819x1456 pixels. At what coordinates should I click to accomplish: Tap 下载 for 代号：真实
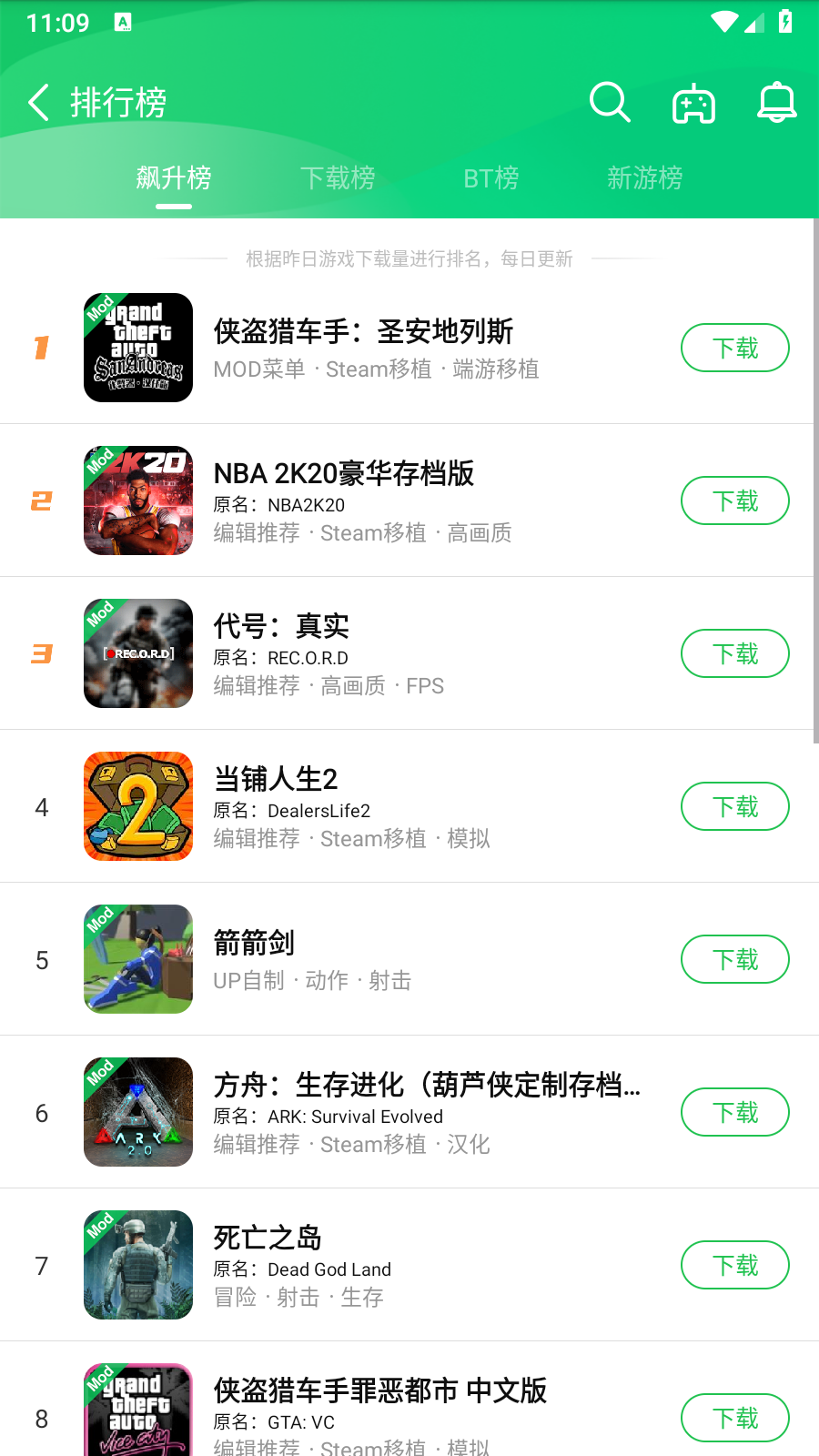(x=734, y=653)
